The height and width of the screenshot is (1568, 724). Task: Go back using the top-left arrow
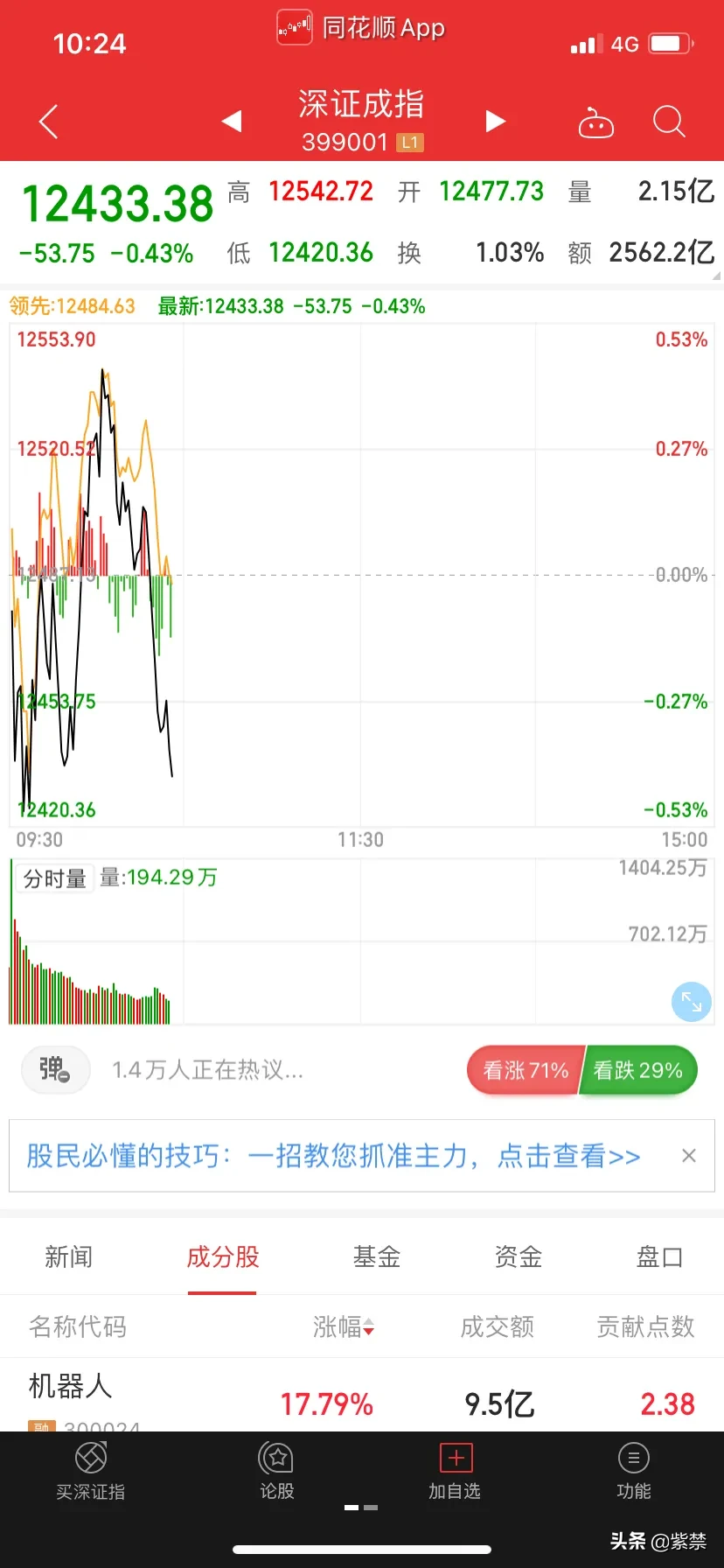point(49,122)
